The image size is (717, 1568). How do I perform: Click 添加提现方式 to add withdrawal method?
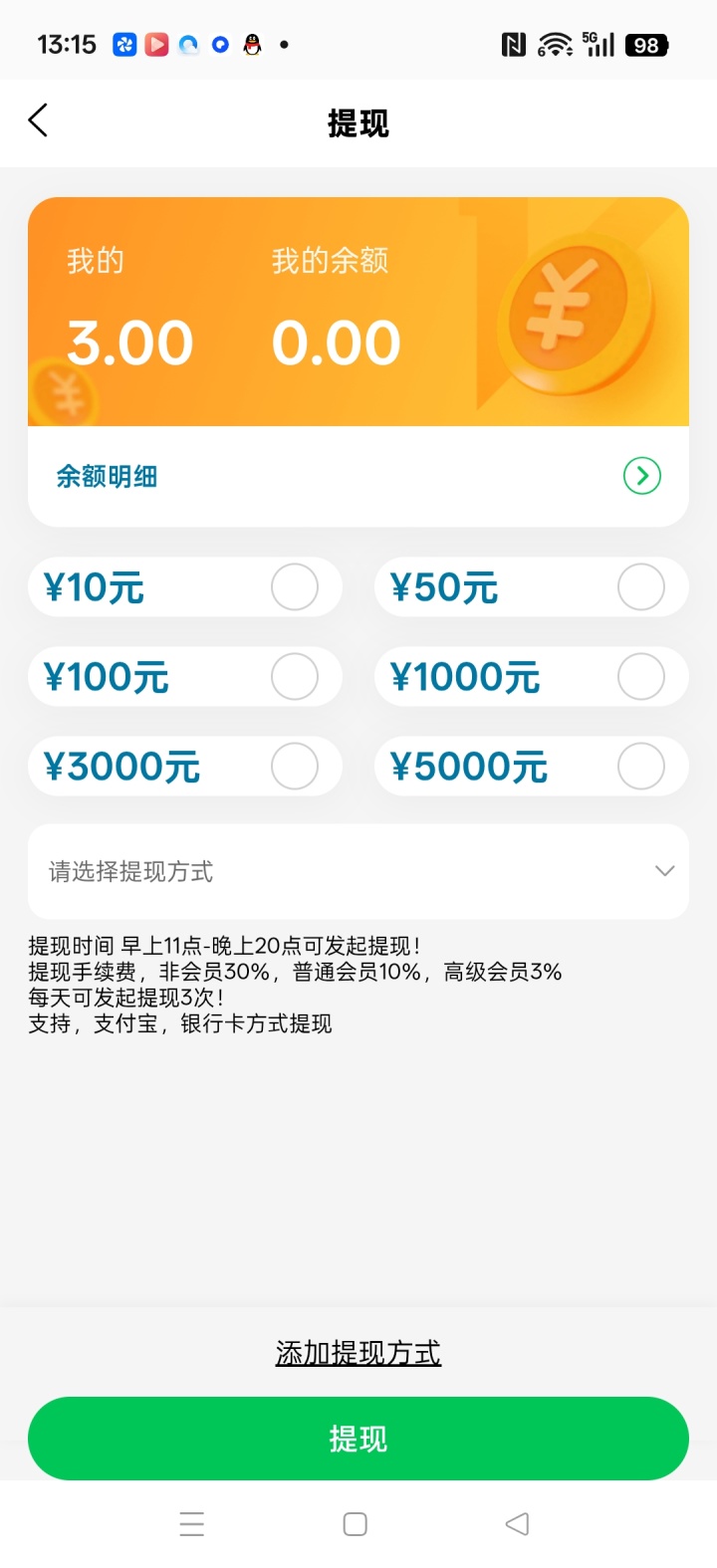click(x=358, y=1352)
